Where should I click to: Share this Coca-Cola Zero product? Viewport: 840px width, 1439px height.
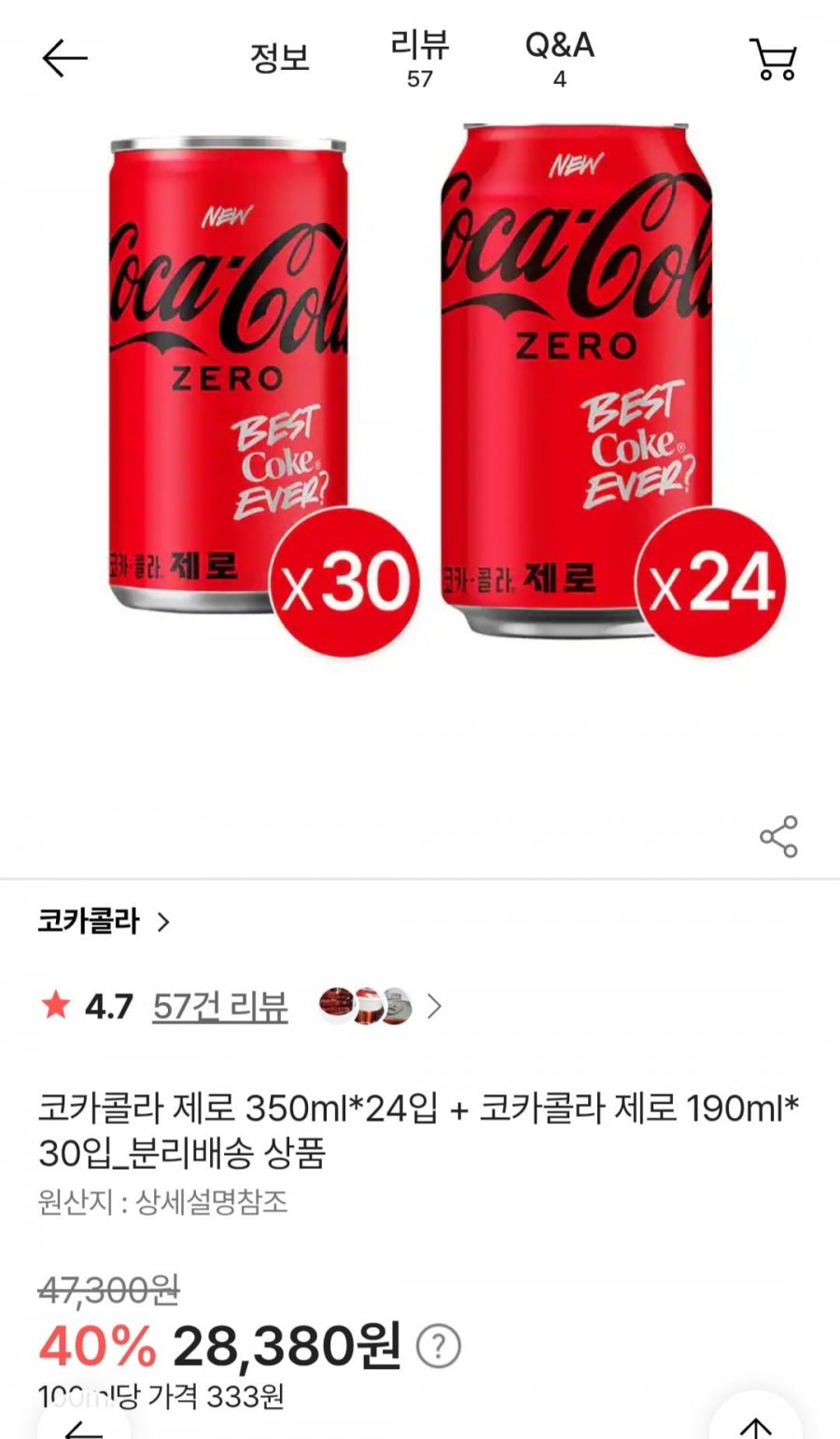coord(778,837)
